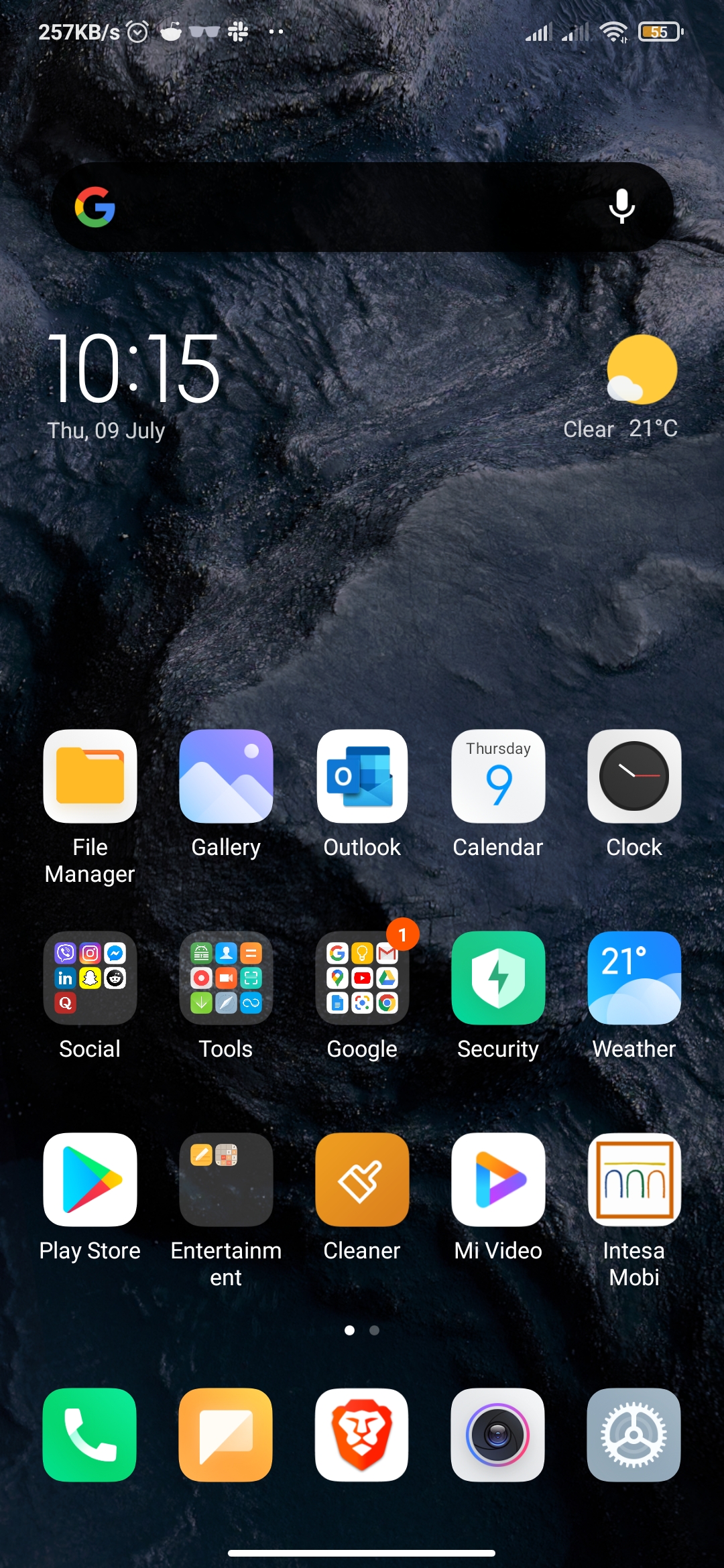
Task: Launch the Brave browser
Action: pos(362,1435)
